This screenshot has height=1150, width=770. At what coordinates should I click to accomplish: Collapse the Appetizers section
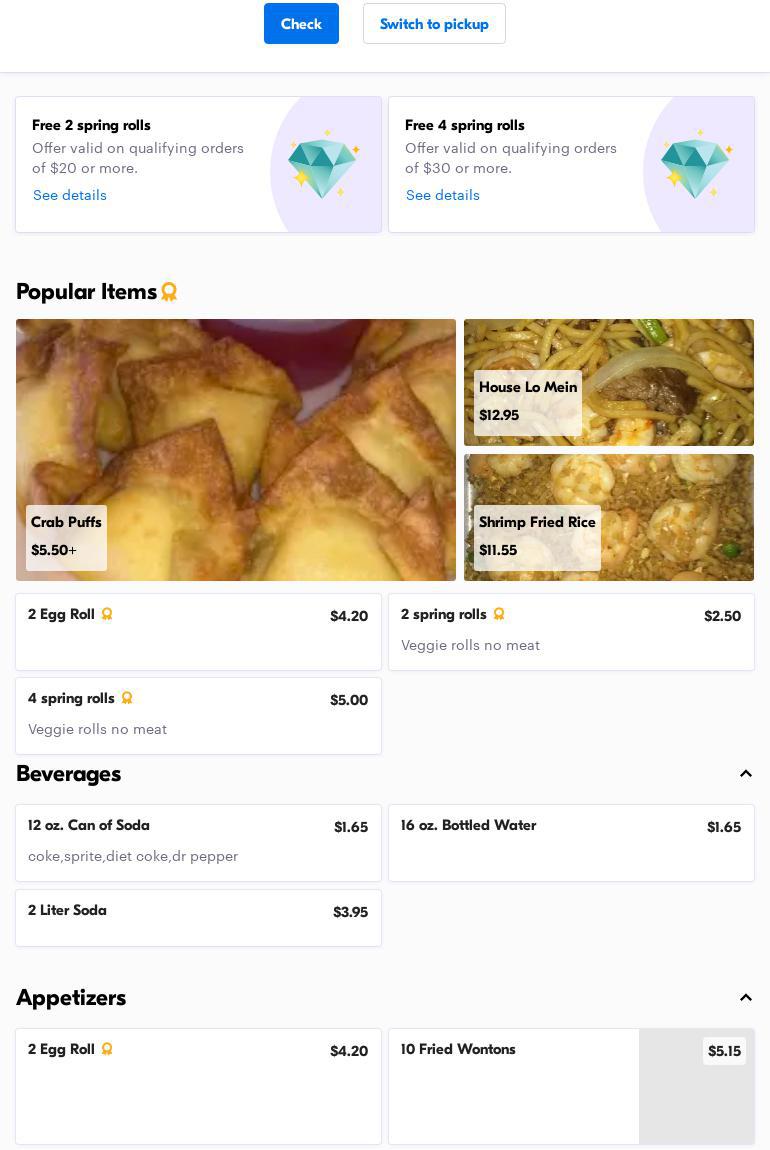tap(745, 998)
